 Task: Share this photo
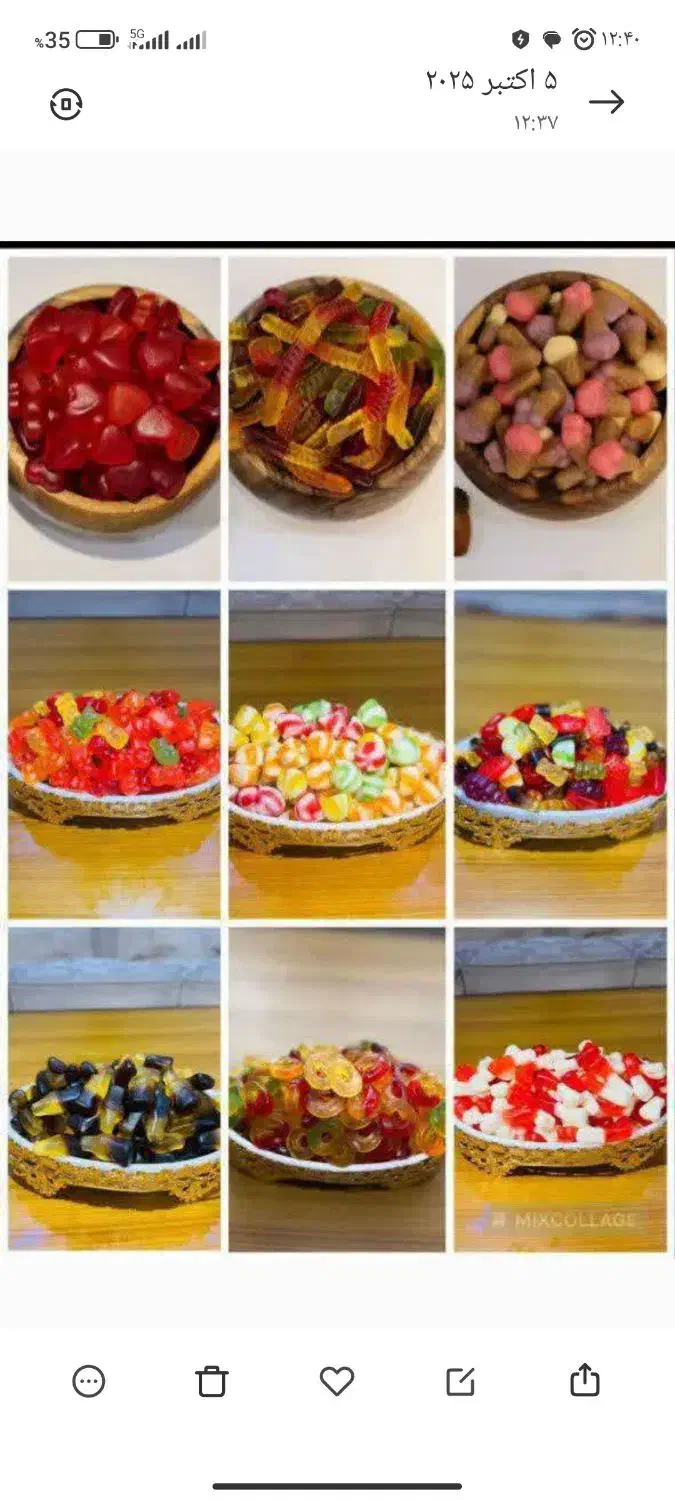pyautogui.click(x=585, y=1381)
